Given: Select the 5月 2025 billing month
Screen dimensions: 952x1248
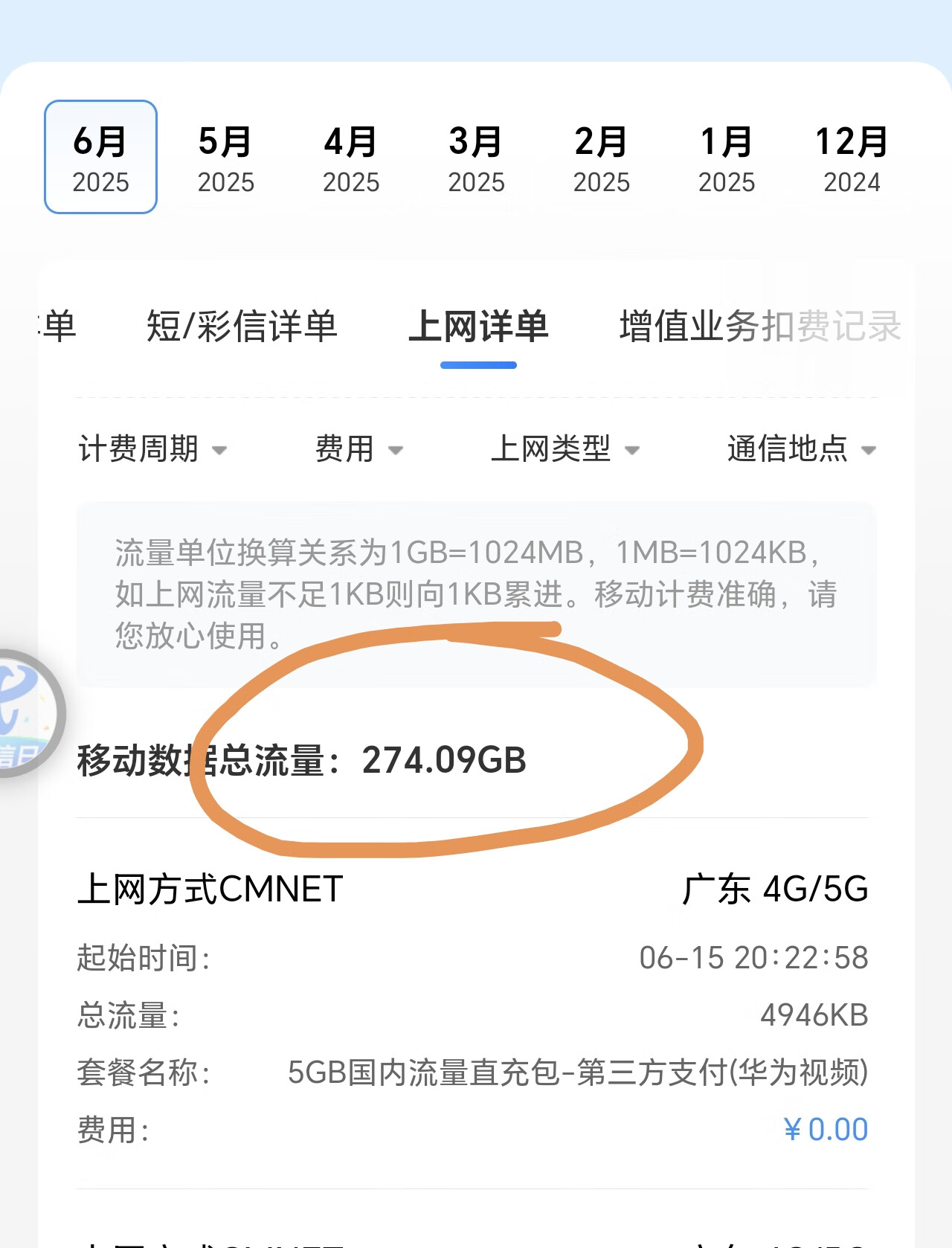Looking at the screenshot, I should click(x=226, y=158).
